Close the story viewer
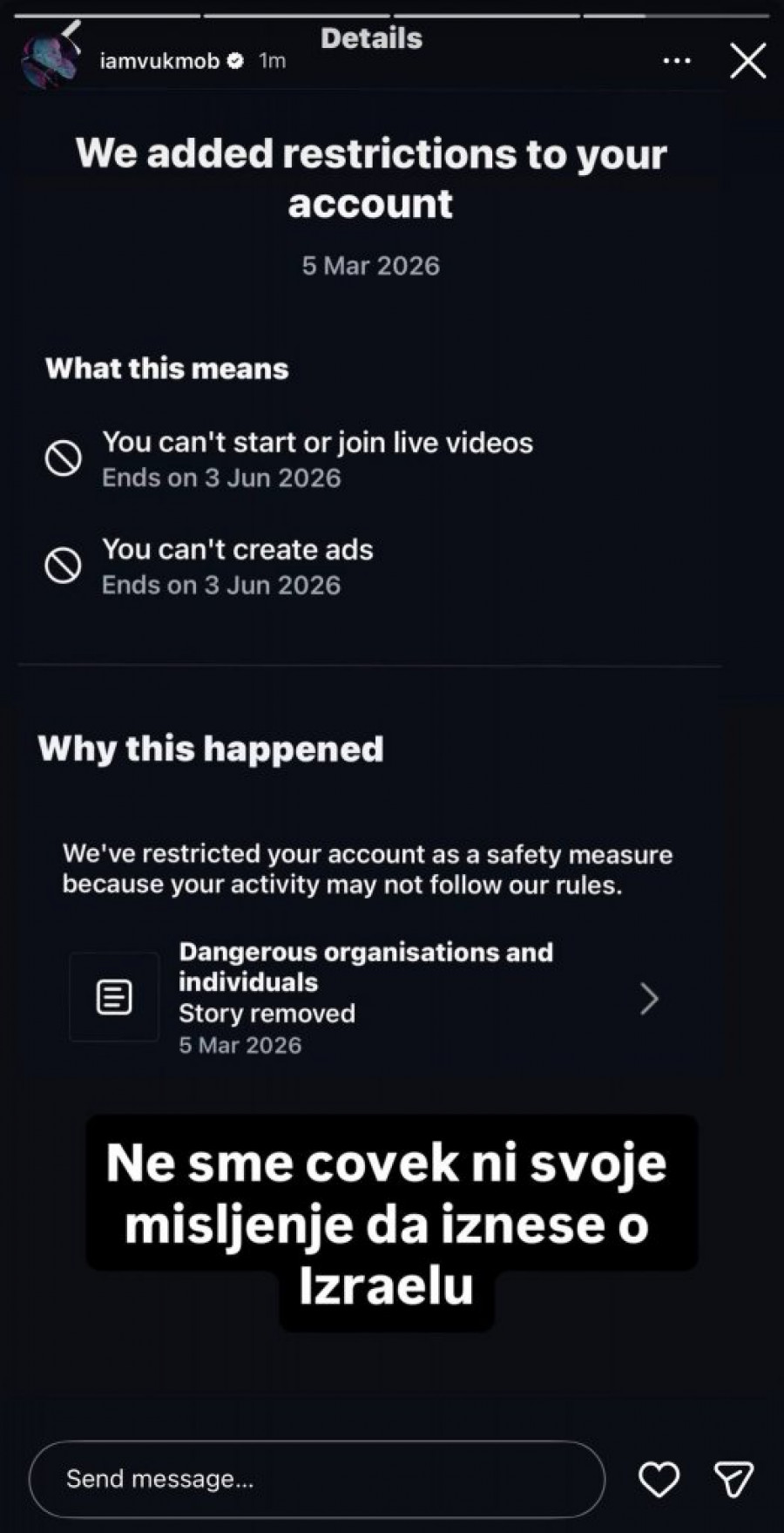This screenshot has width=784, height=1533. click(747, 62)
